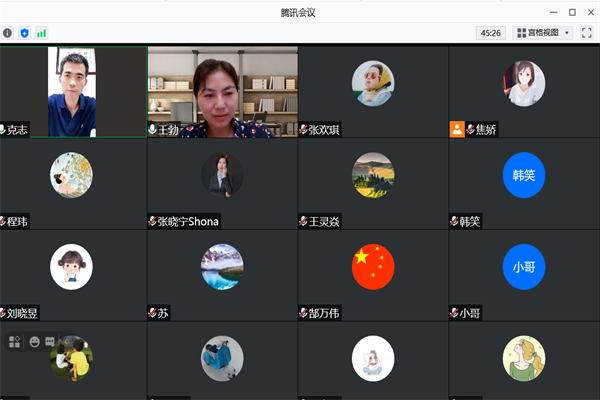
Task: Select 张晓宁Shona's participant tile
Action: click(x=222, y=183)
